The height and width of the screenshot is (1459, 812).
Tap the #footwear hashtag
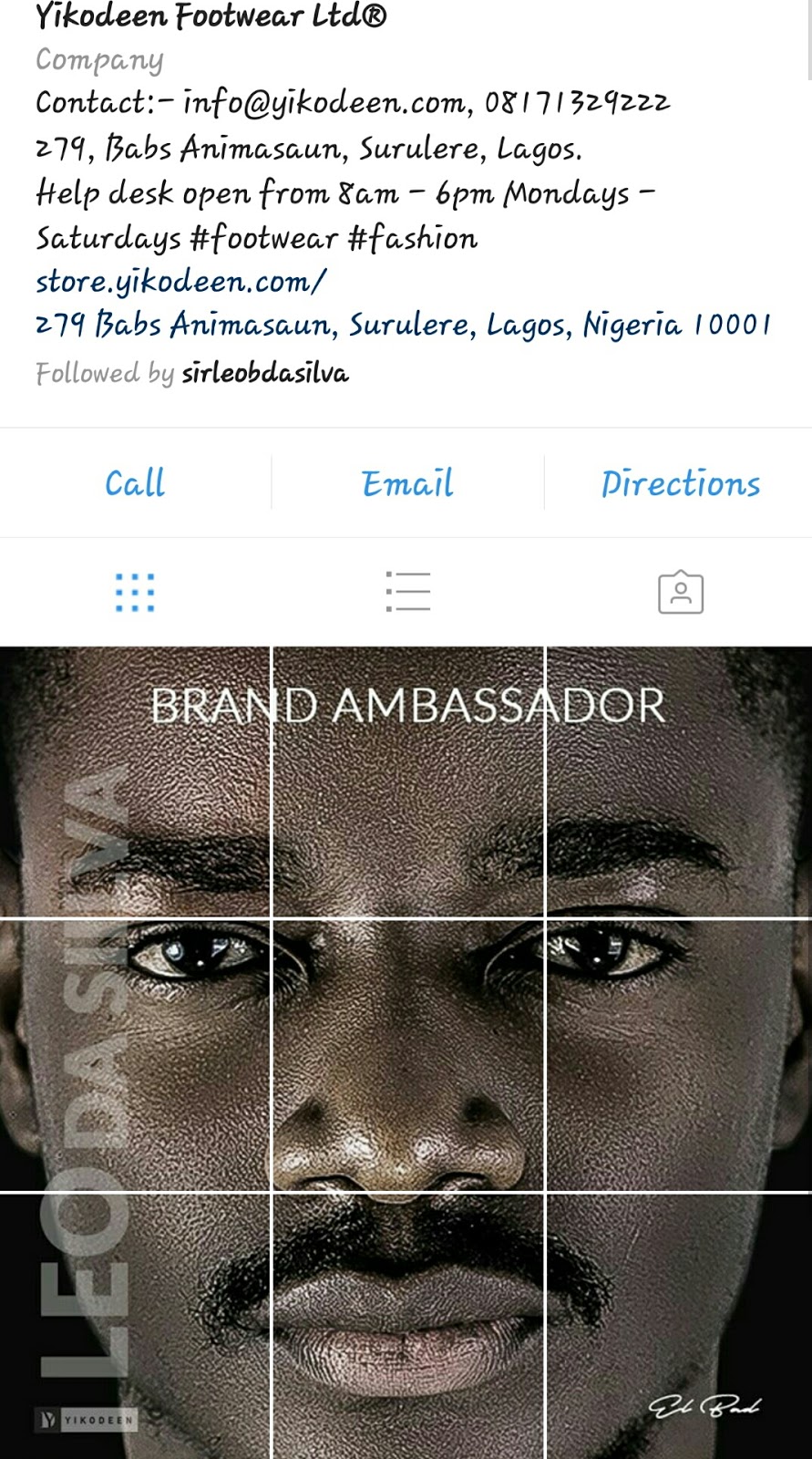click(x=263, y=239)
